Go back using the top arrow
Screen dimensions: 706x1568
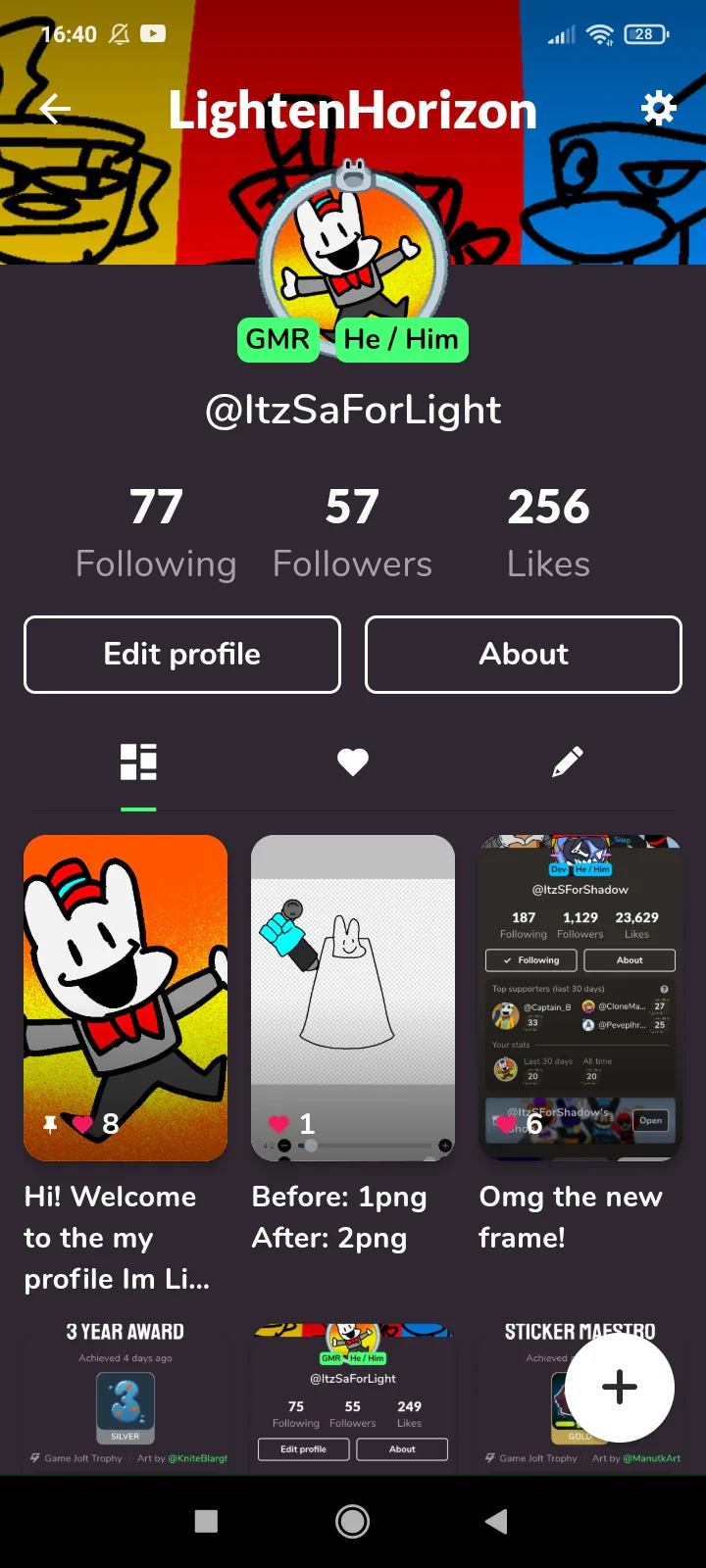tap(55, 110)
